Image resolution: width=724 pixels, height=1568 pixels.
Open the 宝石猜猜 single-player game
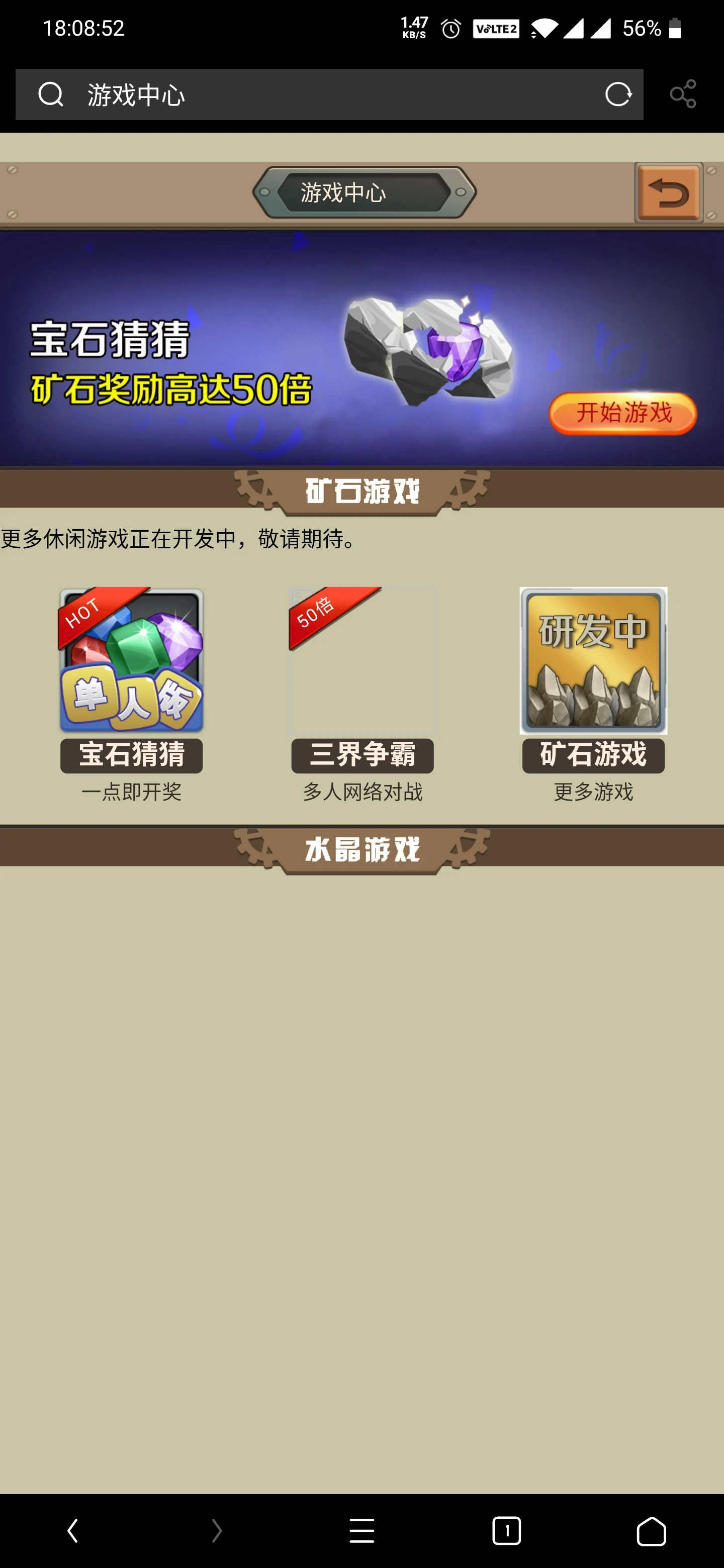click(x=132, y=679)
